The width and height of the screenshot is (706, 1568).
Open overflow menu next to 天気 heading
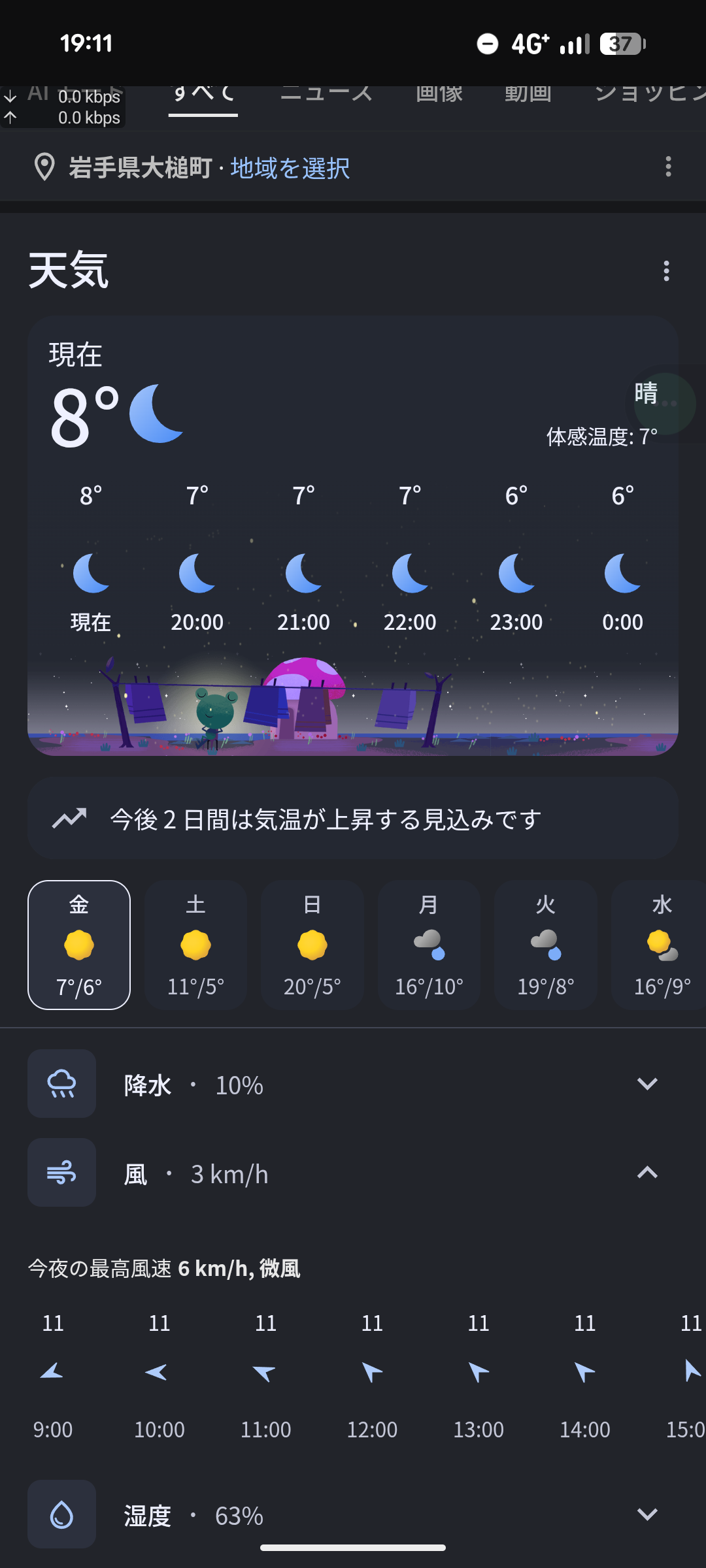[x=666, y=270]
